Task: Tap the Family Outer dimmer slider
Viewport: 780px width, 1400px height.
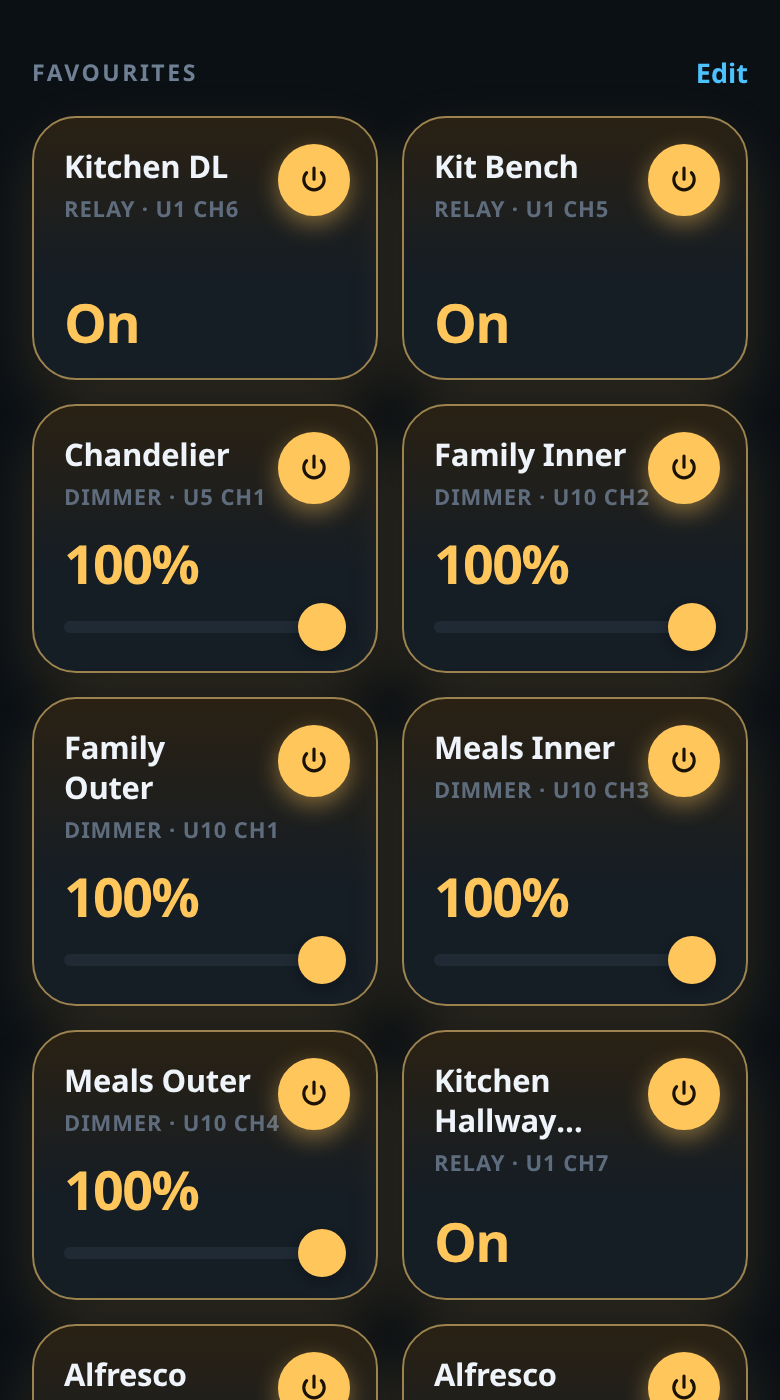Action: 205,960
